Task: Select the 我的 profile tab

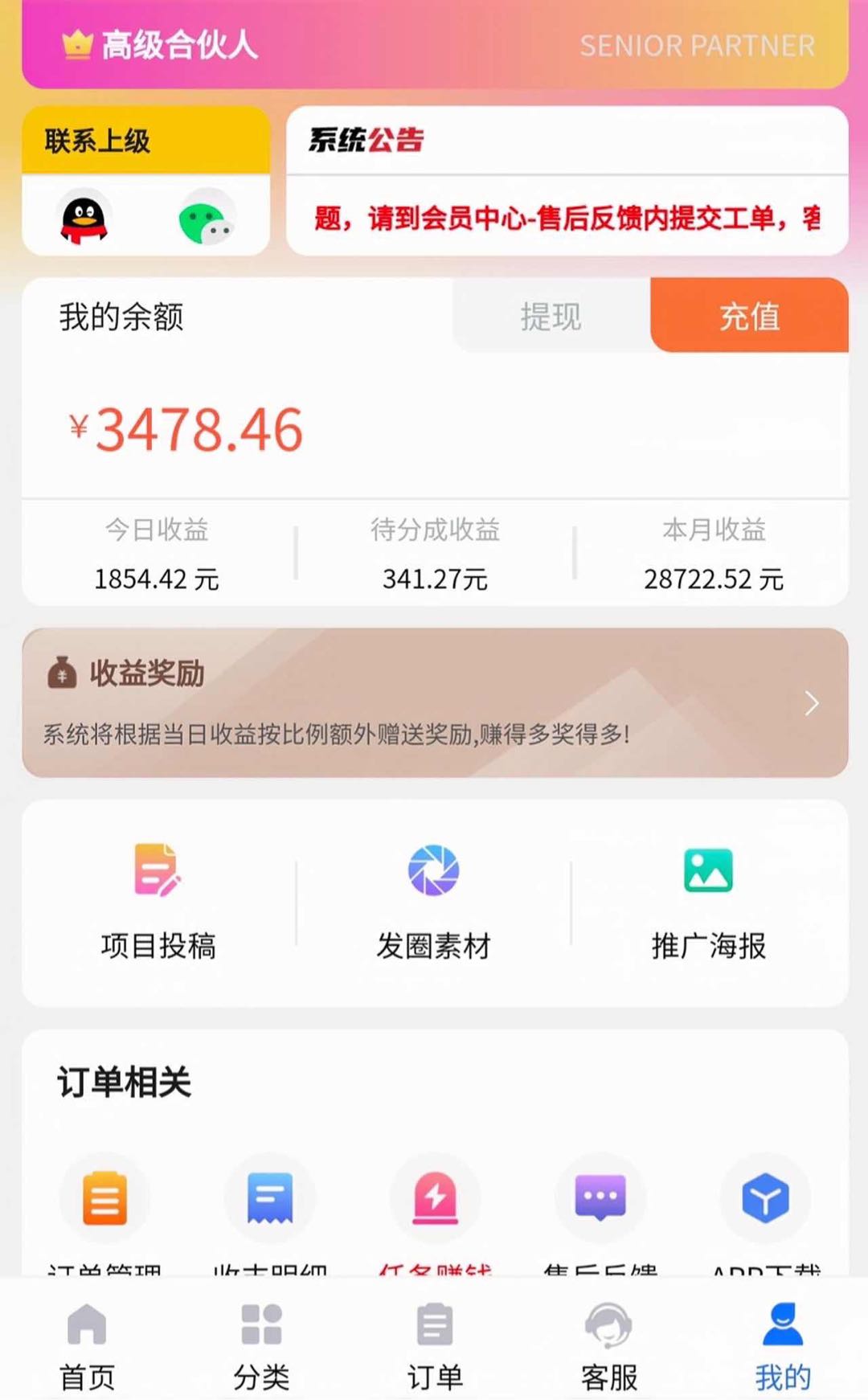Action: [782, 1344]
